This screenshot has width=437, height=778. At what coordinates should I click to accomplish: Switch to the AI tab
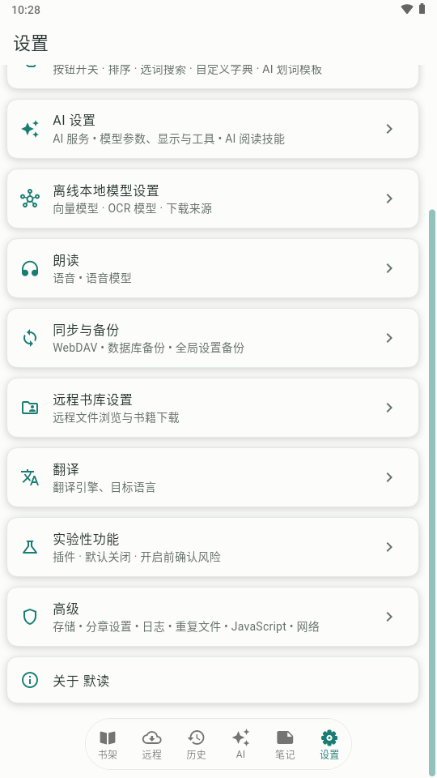pos(241,744)
